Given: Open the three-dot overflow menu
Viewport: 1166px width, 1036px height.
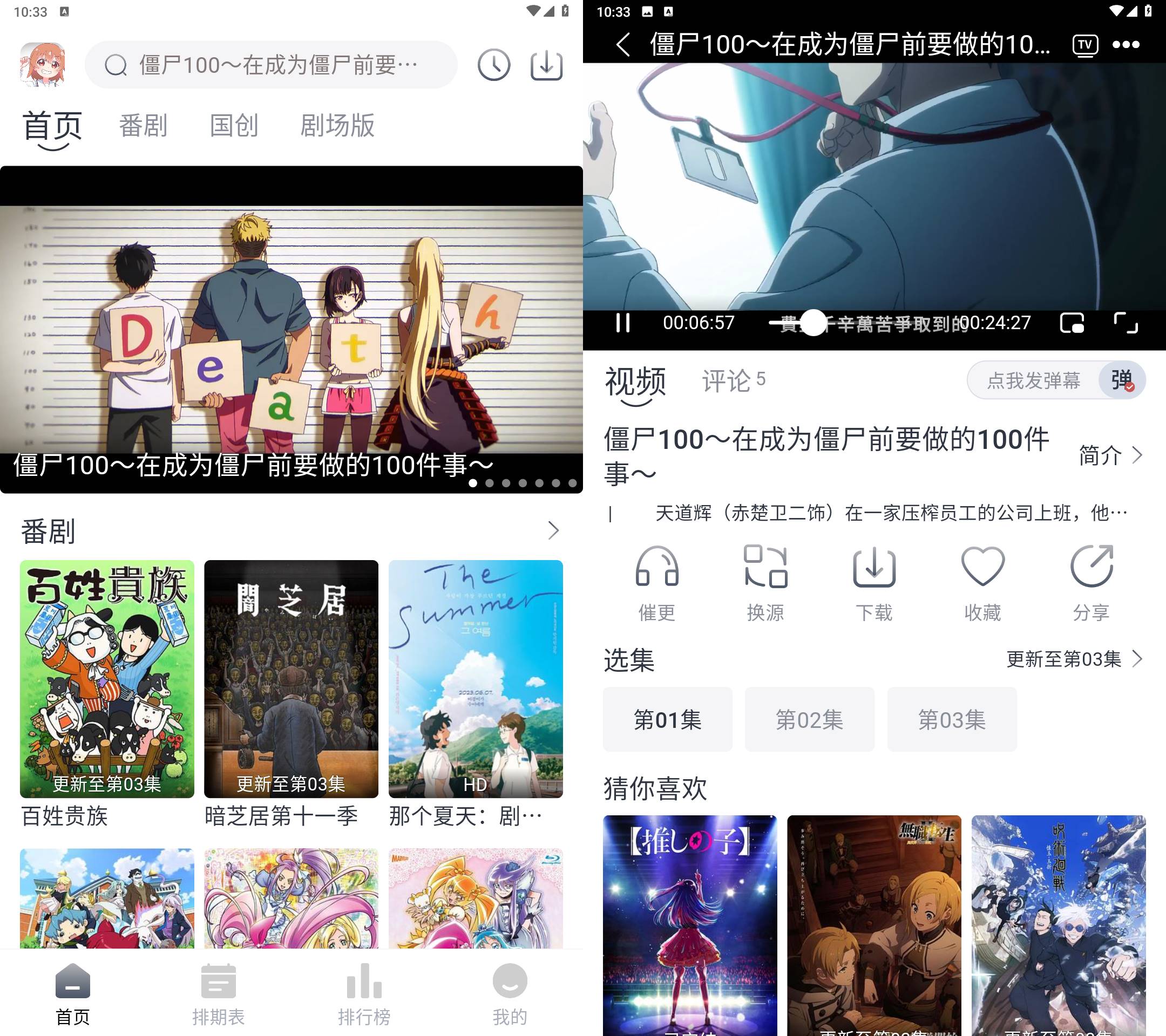Looking at the screenshot, I should pos(1126,44).
